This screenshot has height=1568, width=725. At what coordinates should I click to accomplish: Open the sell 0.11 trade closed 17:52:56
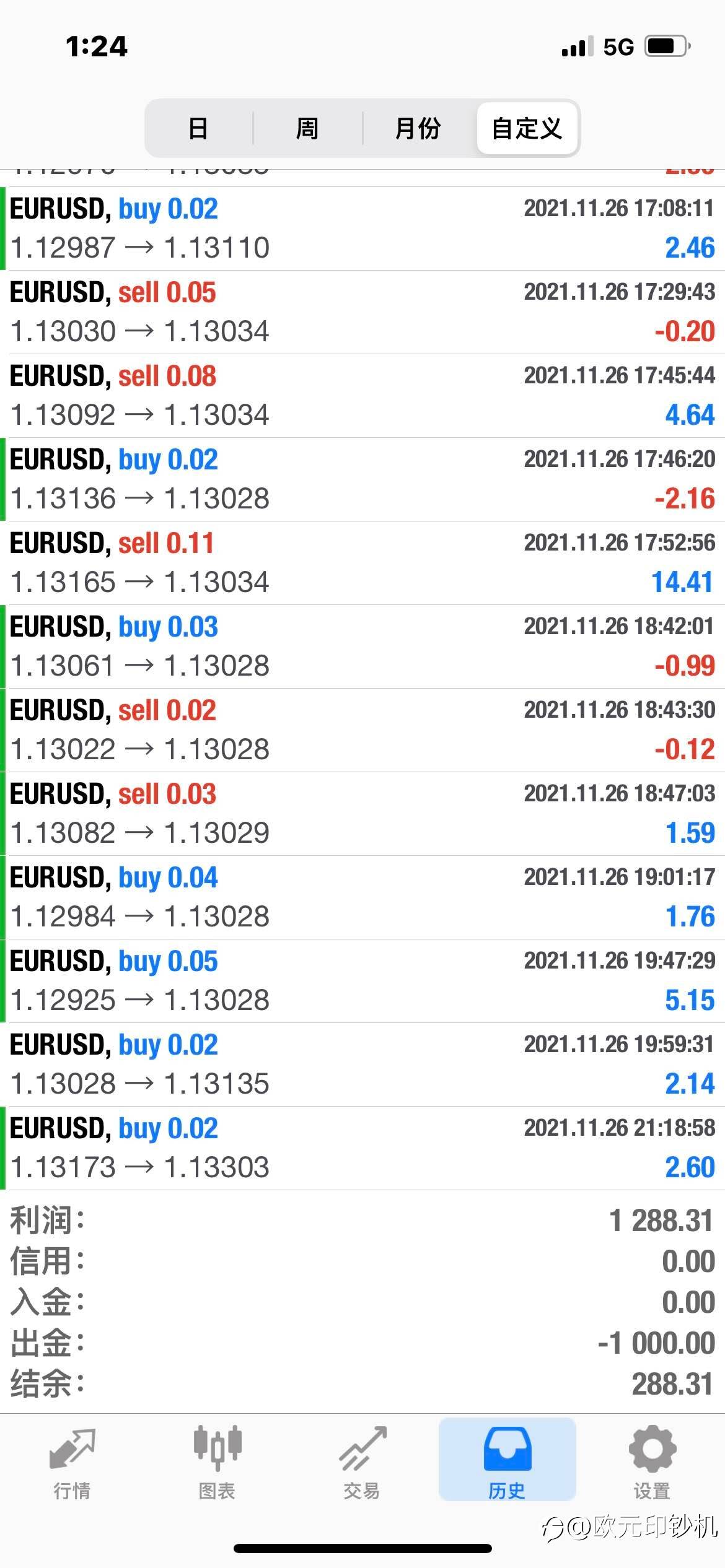362,563
